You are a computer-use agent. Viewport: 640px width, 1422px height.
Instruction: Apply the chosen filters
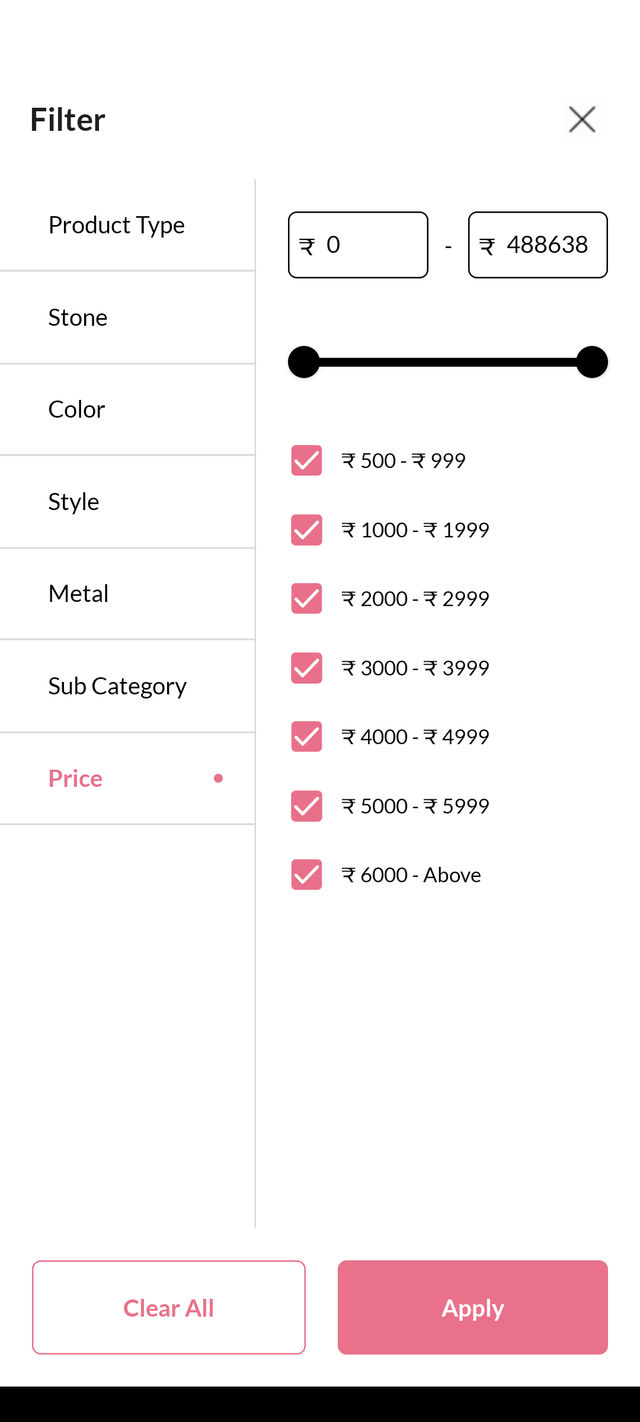(x=473, y=1308)
